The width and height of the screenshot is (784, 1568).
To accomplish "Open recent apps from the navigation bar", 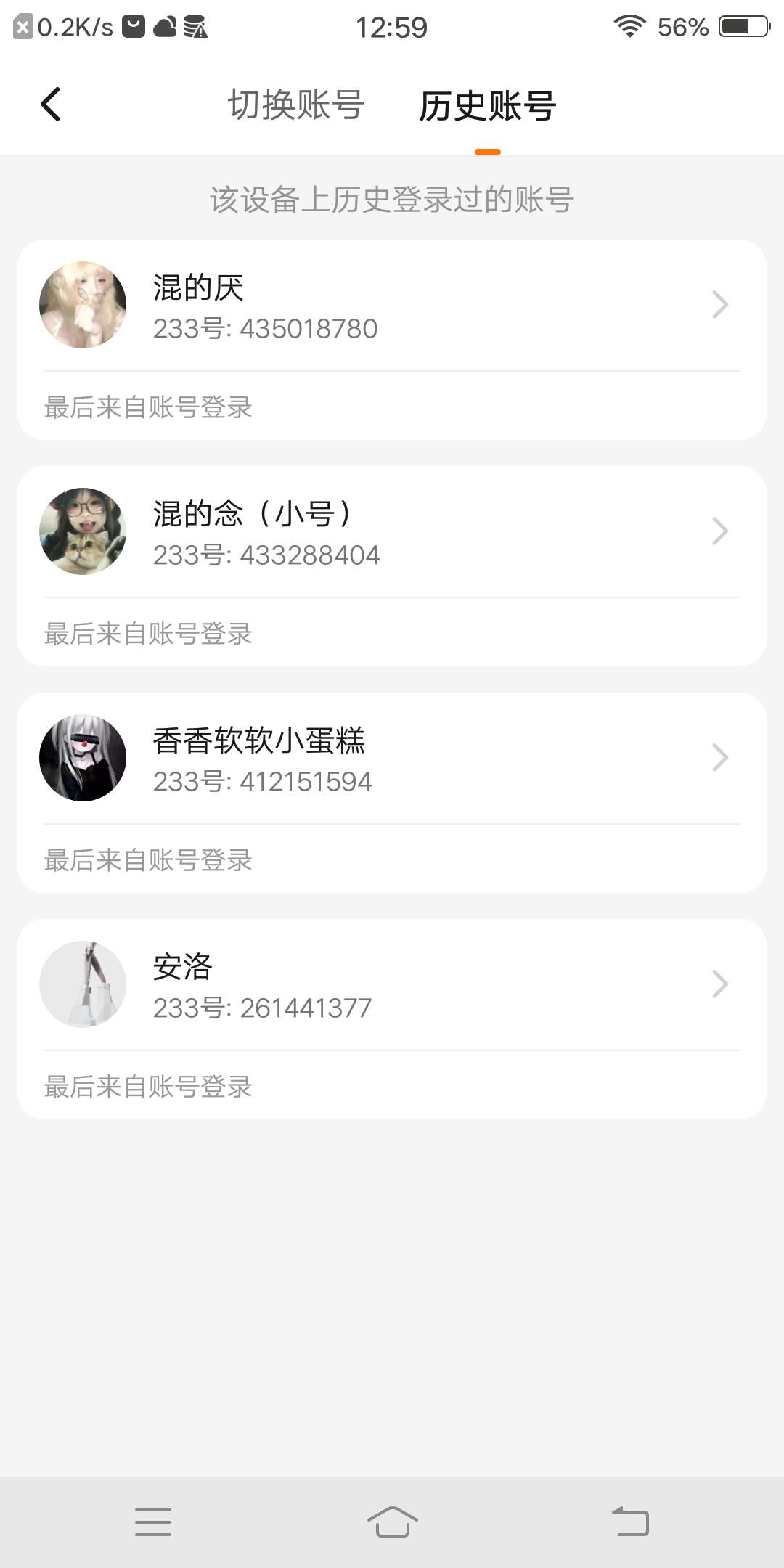I will point(153,1522).
